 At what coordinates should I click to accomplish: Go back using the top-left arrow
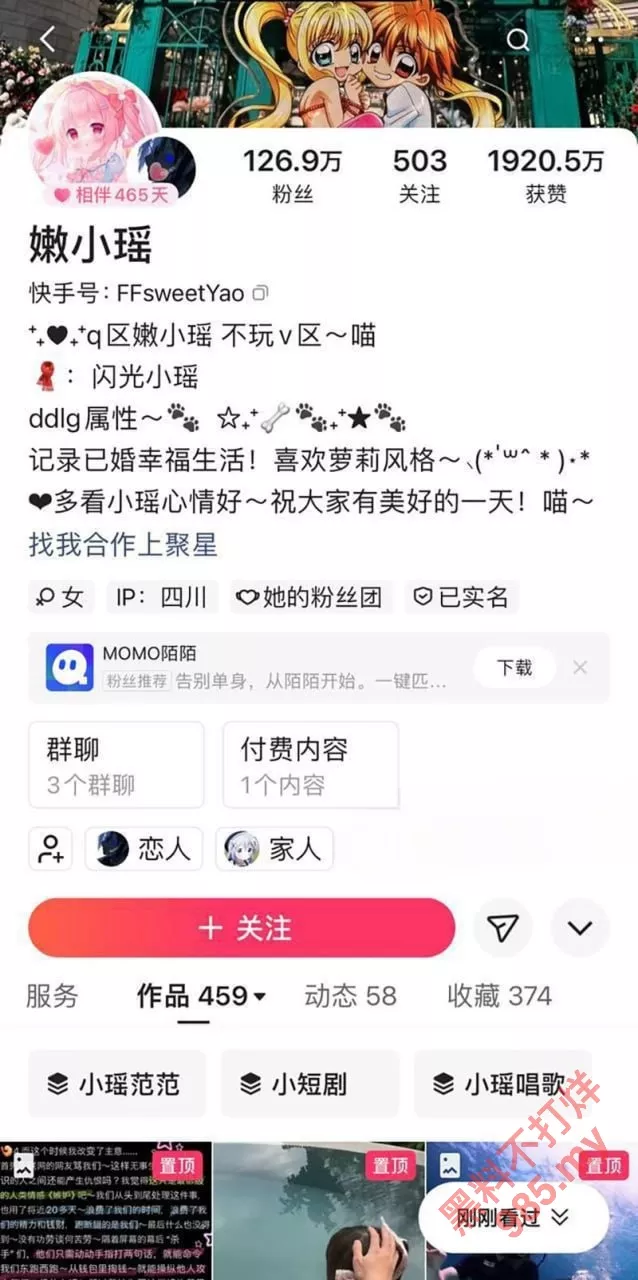pos(47,39)
